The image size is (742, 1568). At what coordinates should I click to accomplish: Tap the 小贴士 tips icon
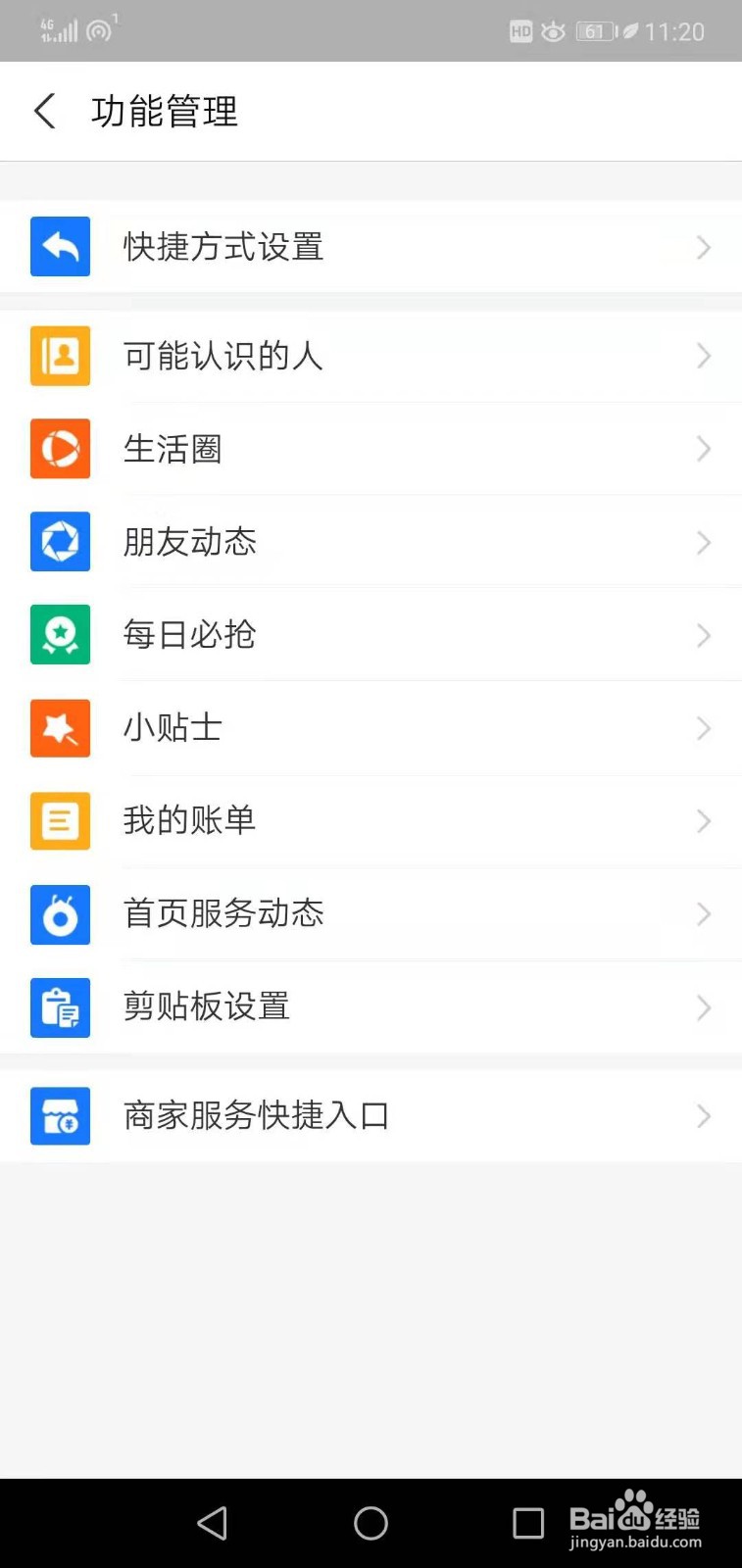60,728
